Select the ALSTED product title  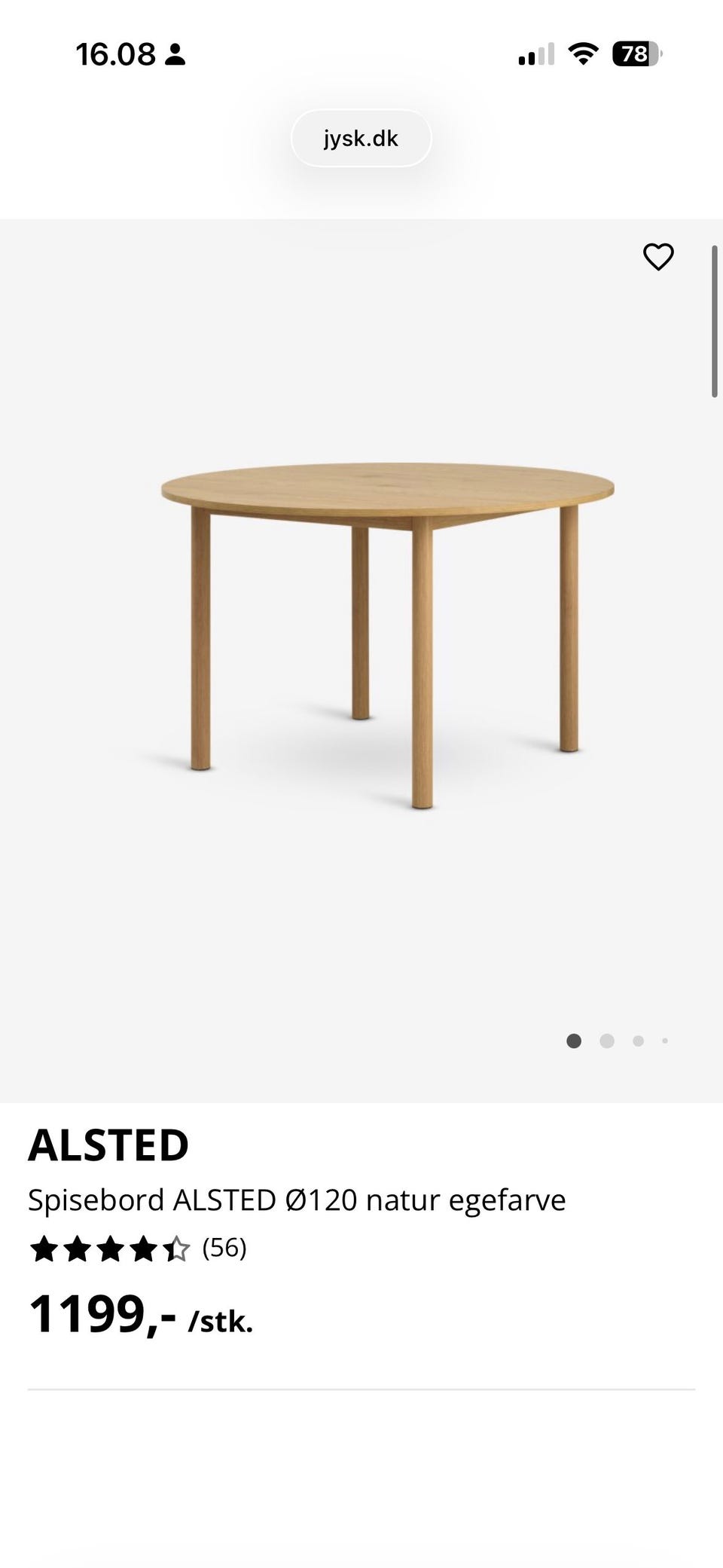point(108,1145)
